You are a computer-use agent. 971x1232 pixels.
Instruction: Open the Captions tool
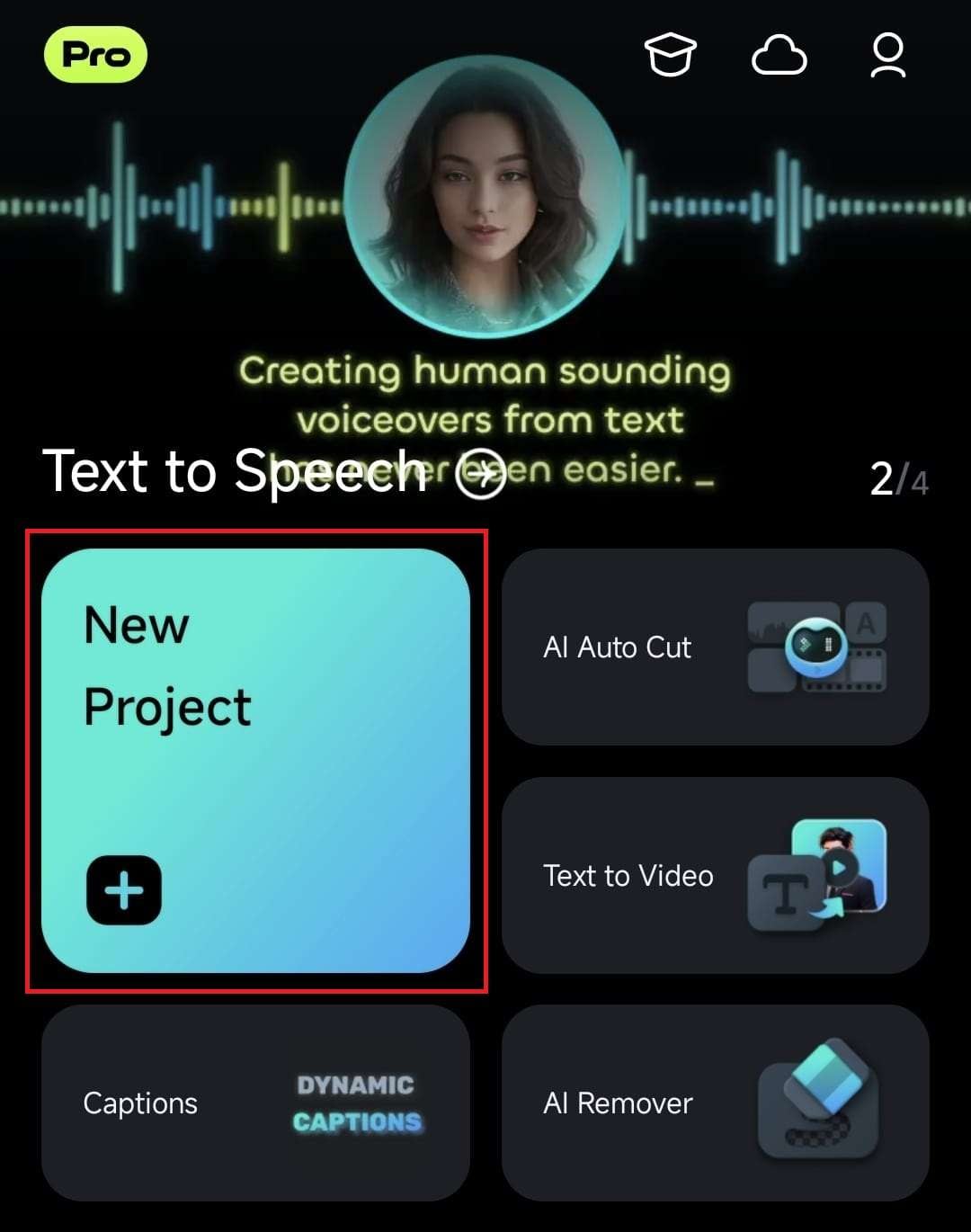click(x=255, y=1103)
